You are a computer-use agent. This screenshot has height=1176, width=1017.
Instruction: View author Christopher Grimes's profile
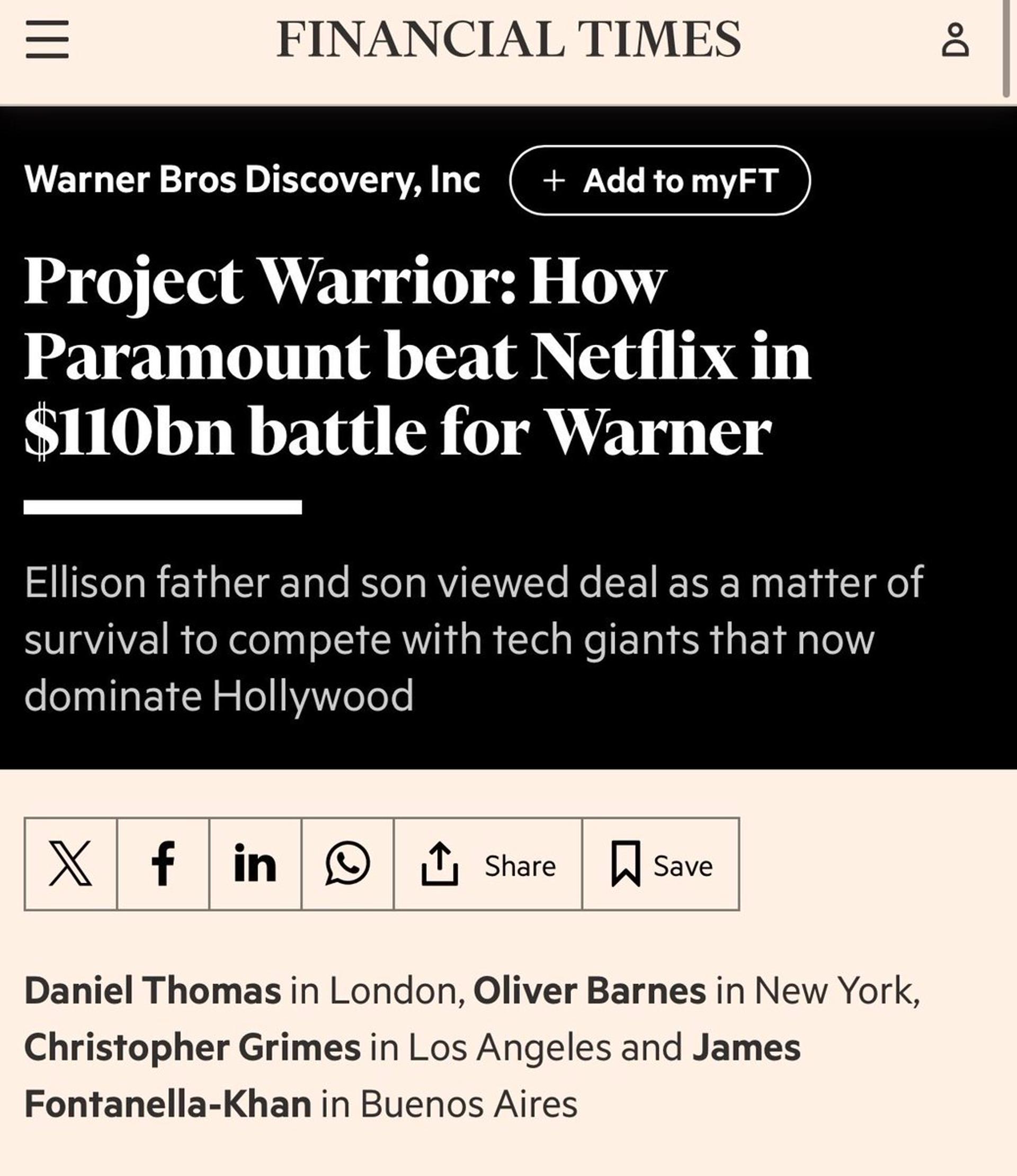coord(192,1047)
